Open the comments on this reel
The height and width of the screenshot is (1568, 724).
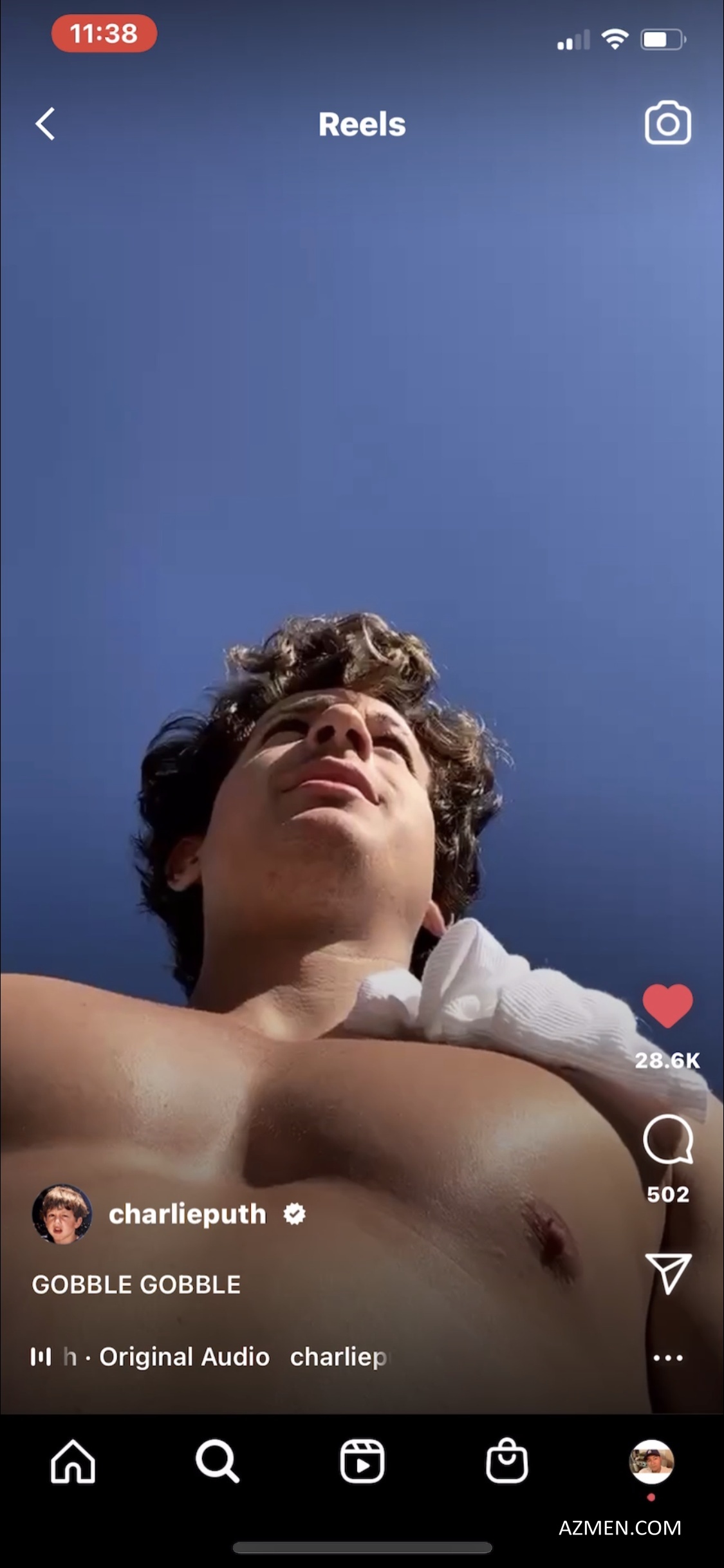[x=667, y=1140]
